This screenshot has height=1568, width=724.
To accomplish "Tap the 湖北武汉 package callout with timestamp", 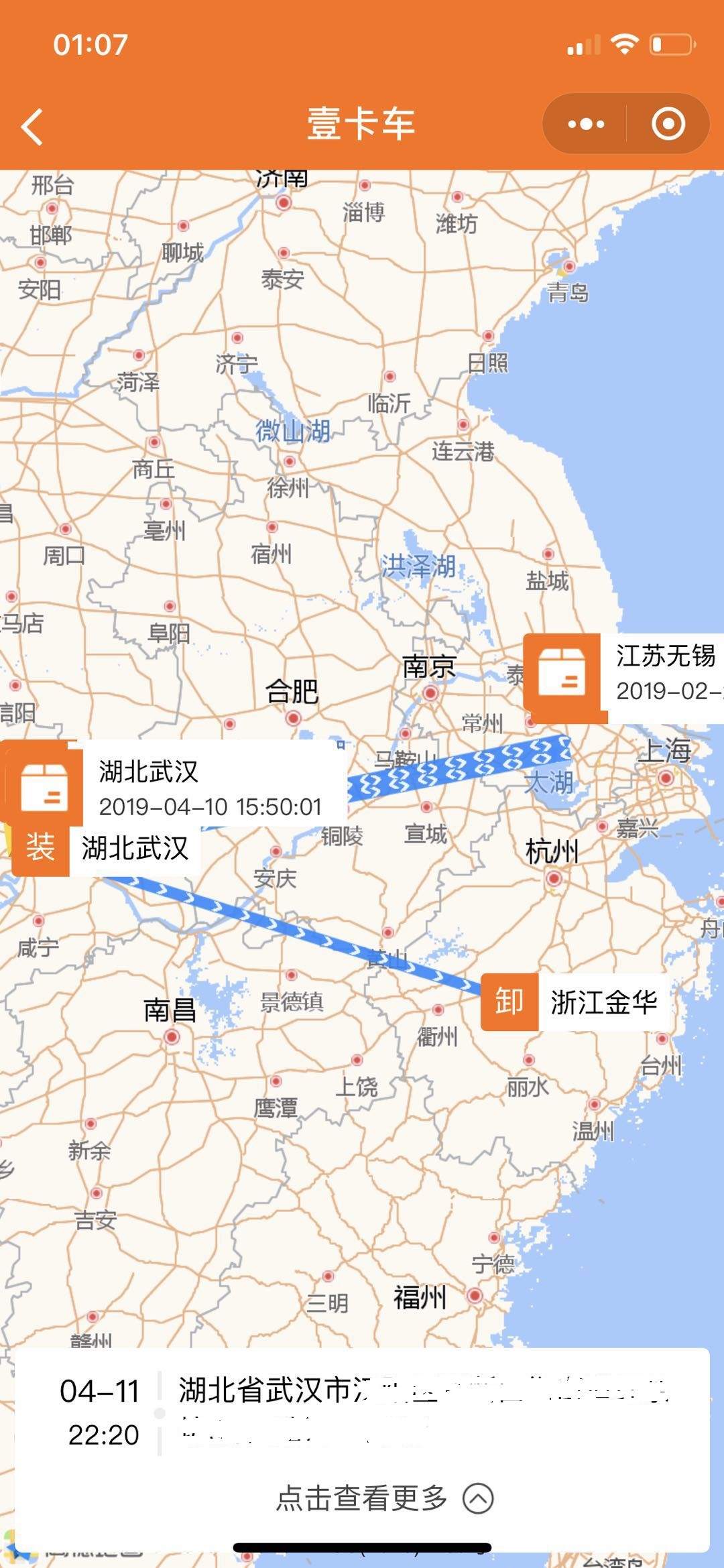I will tap(173, 788).
